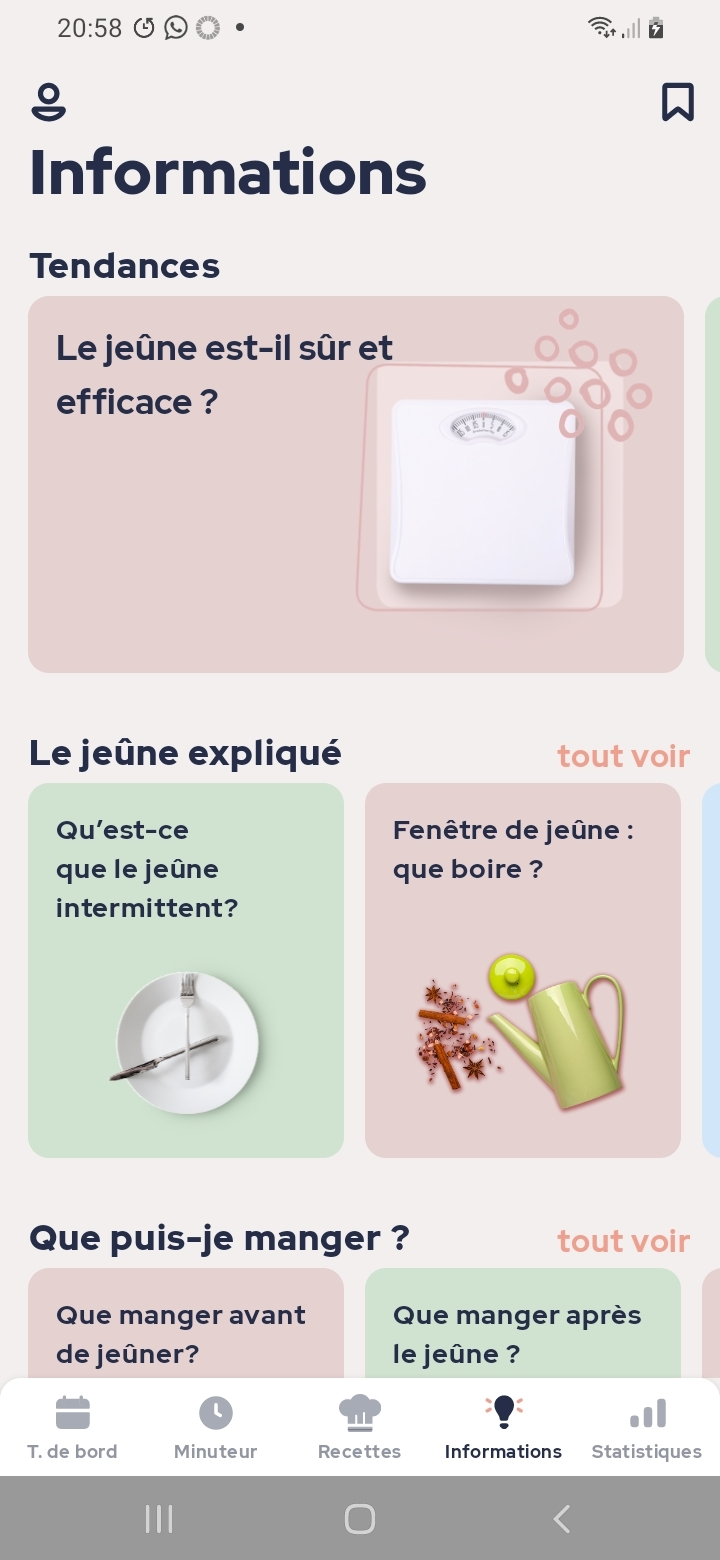Open "Que manger après le jeûne ?" card

[x=523, y=1323]
